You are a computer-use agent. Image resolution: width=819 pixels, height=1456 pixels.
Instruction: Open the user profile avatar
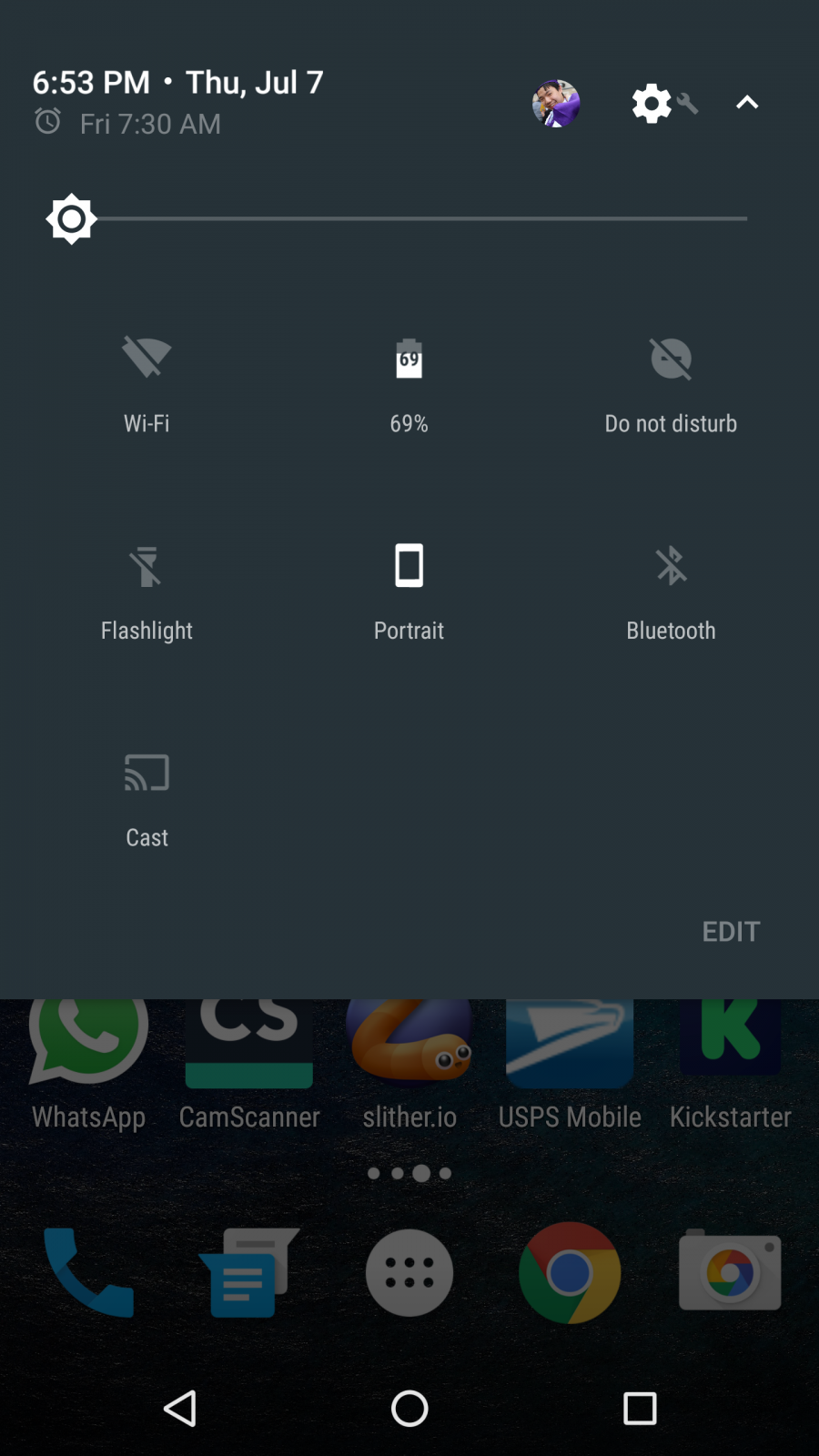(555, 103)
